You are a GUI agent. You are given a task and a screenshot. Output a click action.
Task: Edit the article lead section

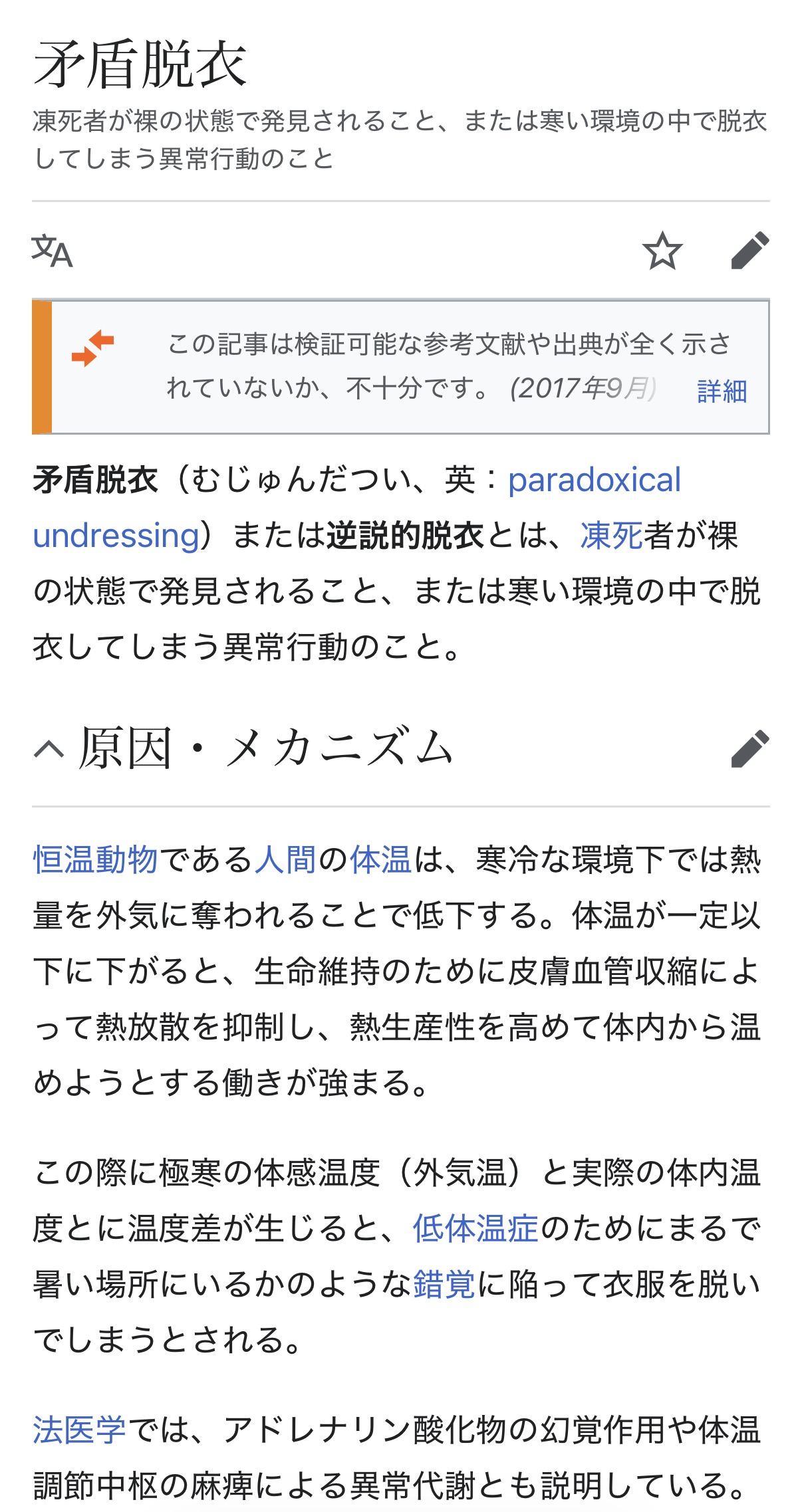750,251
